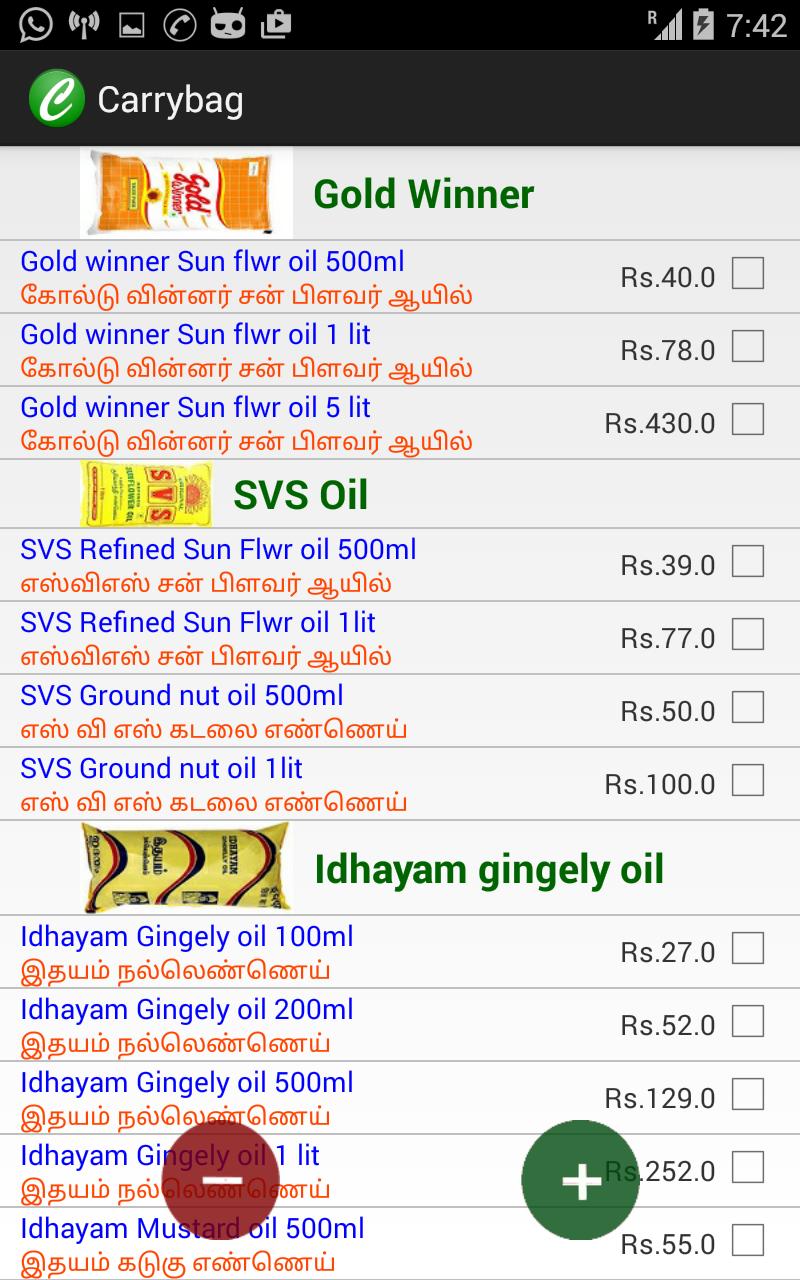Check Idhayam Mustard oil 500ml box
Screen dimensions: 800x1280
pyautogui.click(x=748, y=1240)
